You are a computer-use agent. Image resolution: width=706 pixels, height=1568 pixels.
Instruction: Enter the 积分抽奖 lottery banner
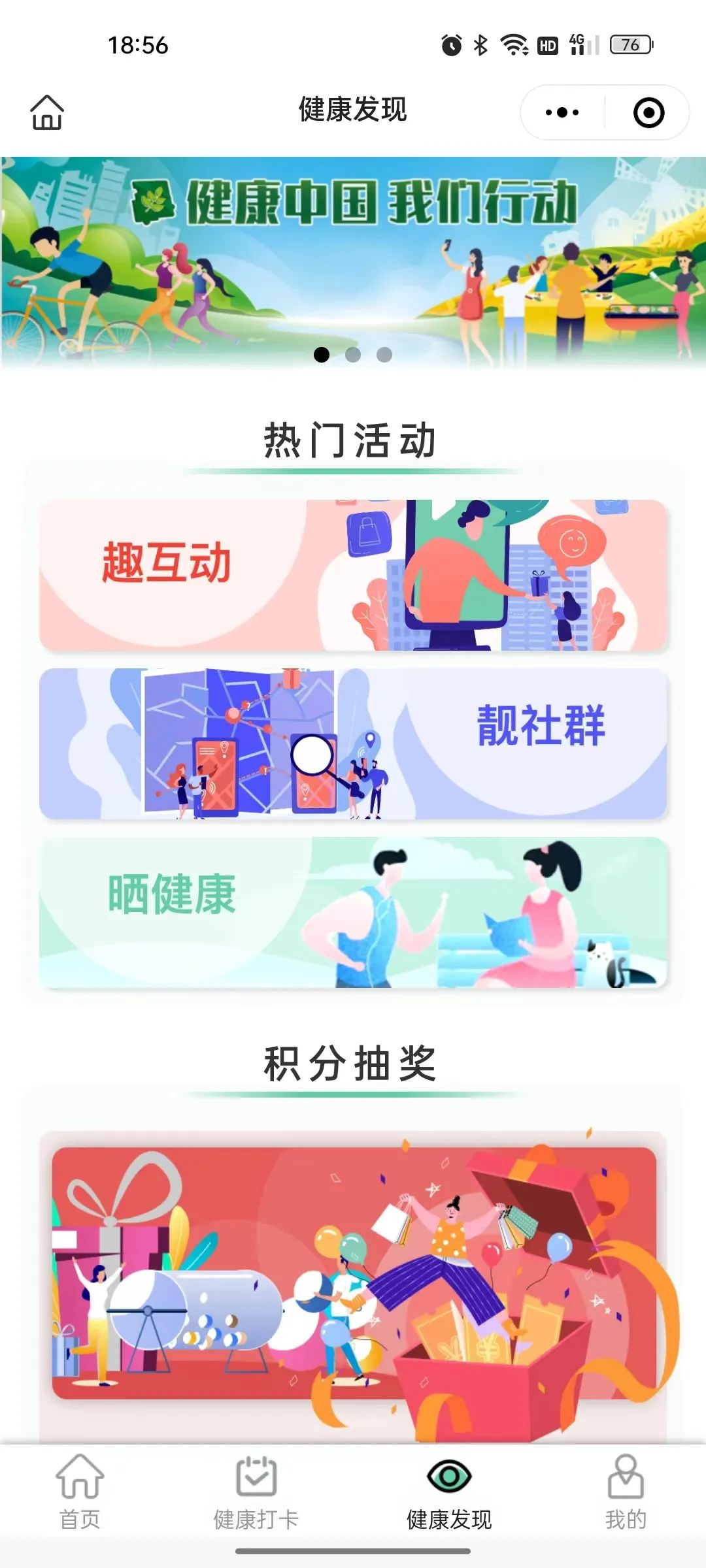353,1274
